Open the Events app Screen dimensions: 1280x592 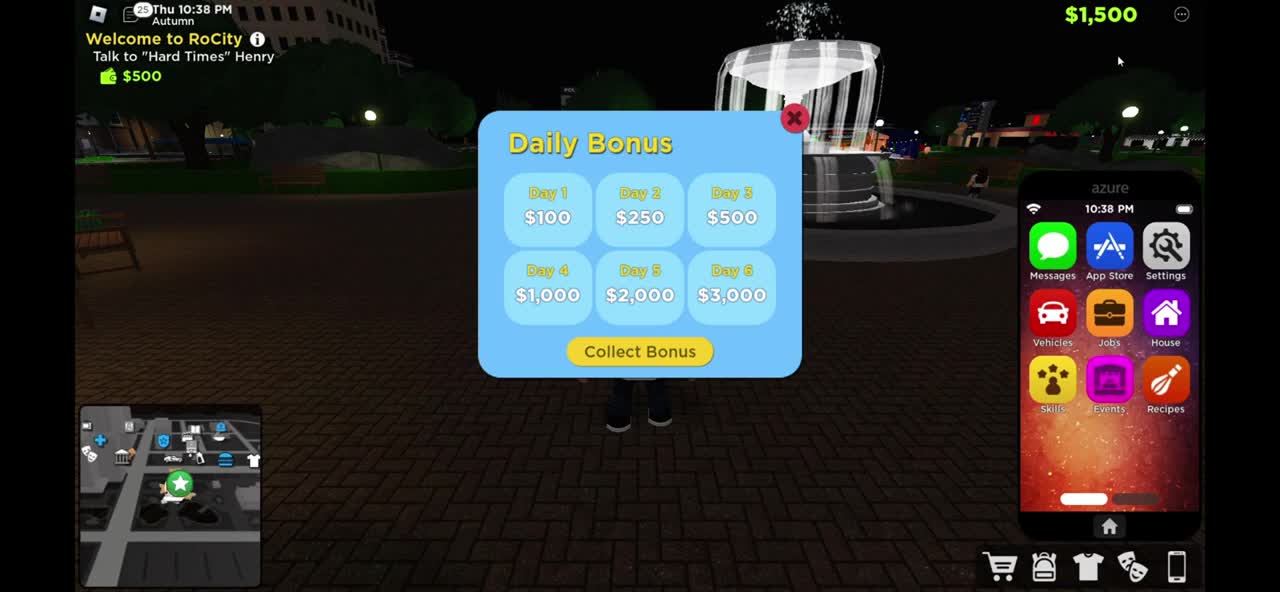(1109, 380)
